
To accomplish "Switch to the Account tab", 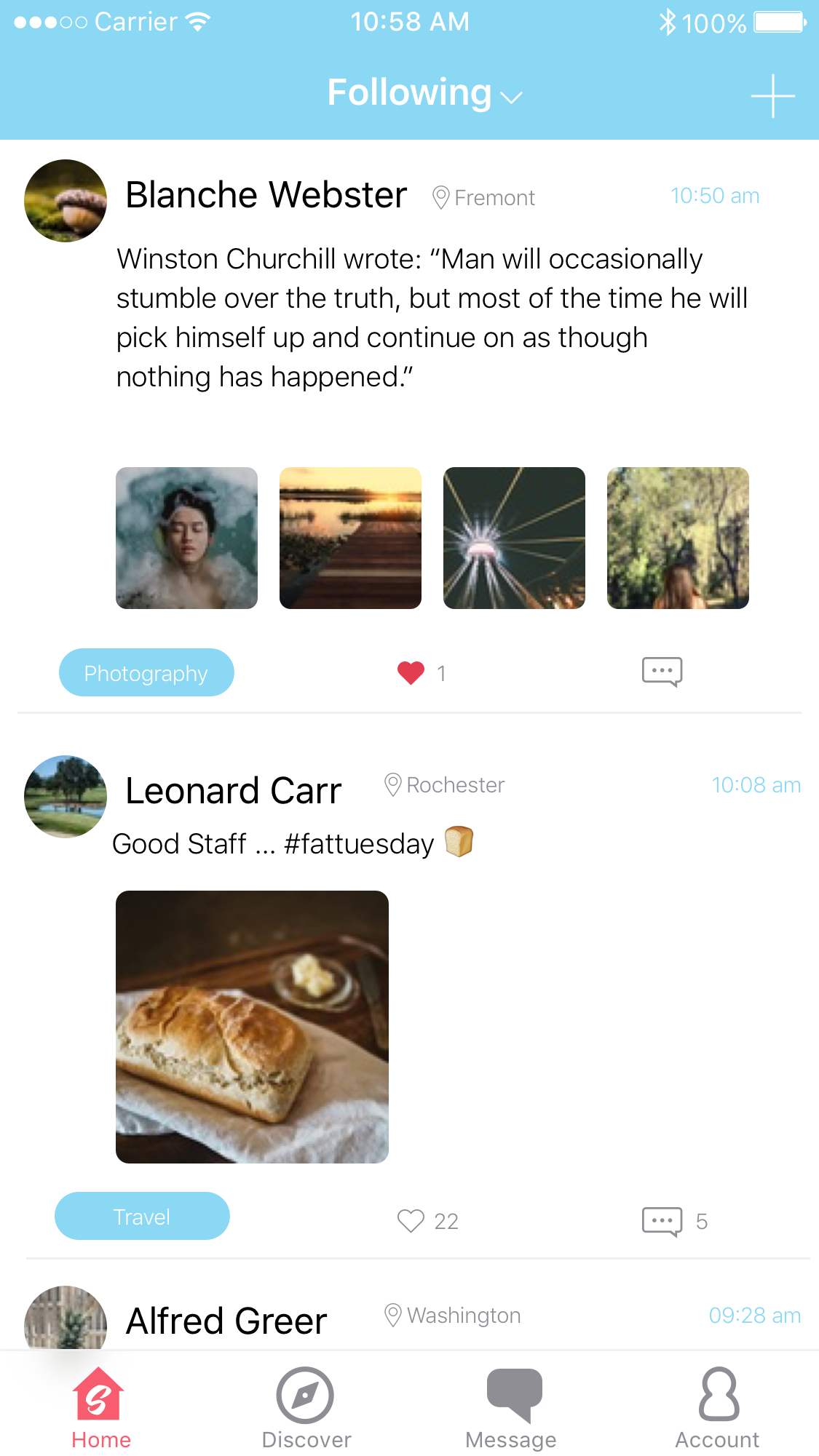I will coord(718,1409).
